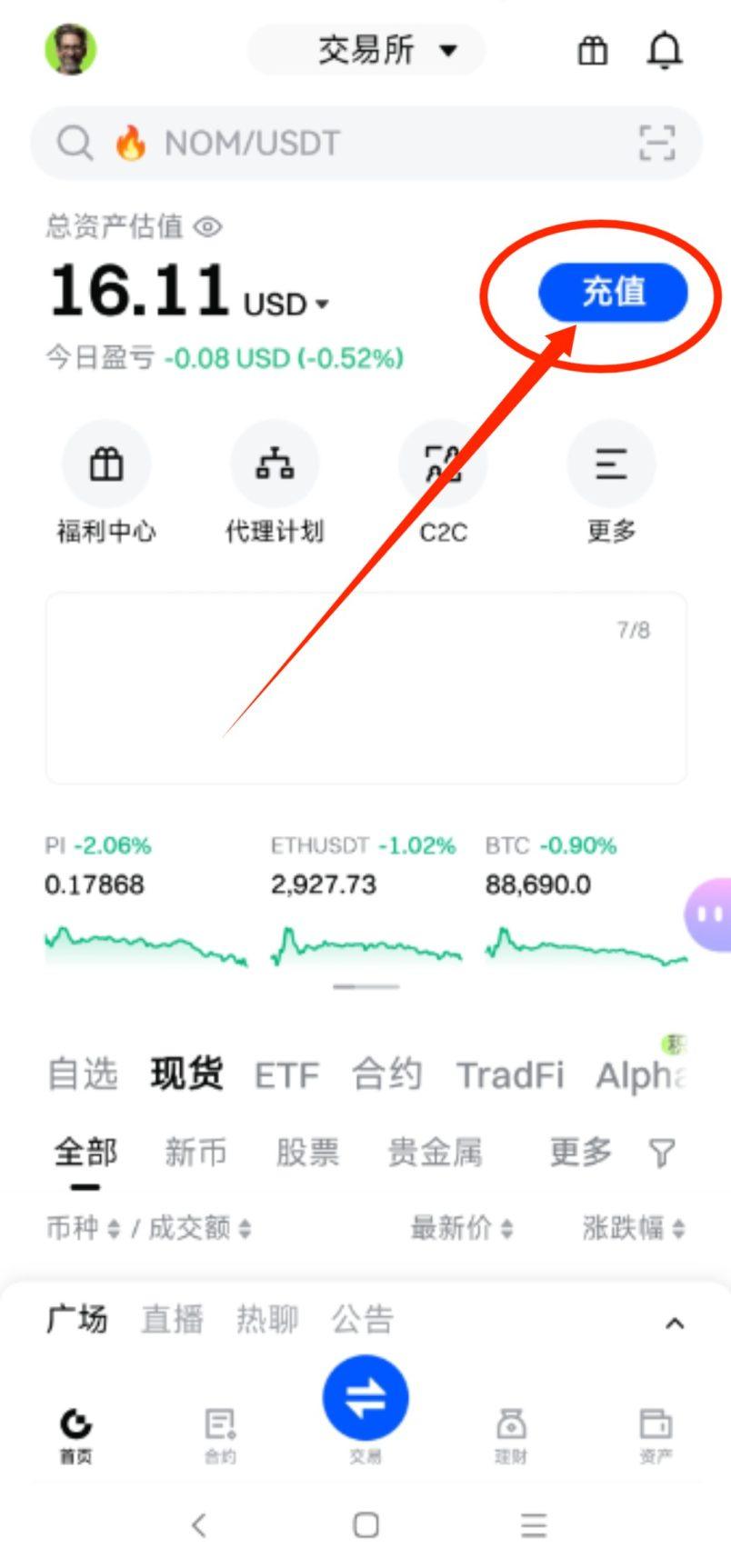The height and width of the screenshot is (1568, 731).
Task: Open the 交易所 dropdown
Action: pos(367,49)
